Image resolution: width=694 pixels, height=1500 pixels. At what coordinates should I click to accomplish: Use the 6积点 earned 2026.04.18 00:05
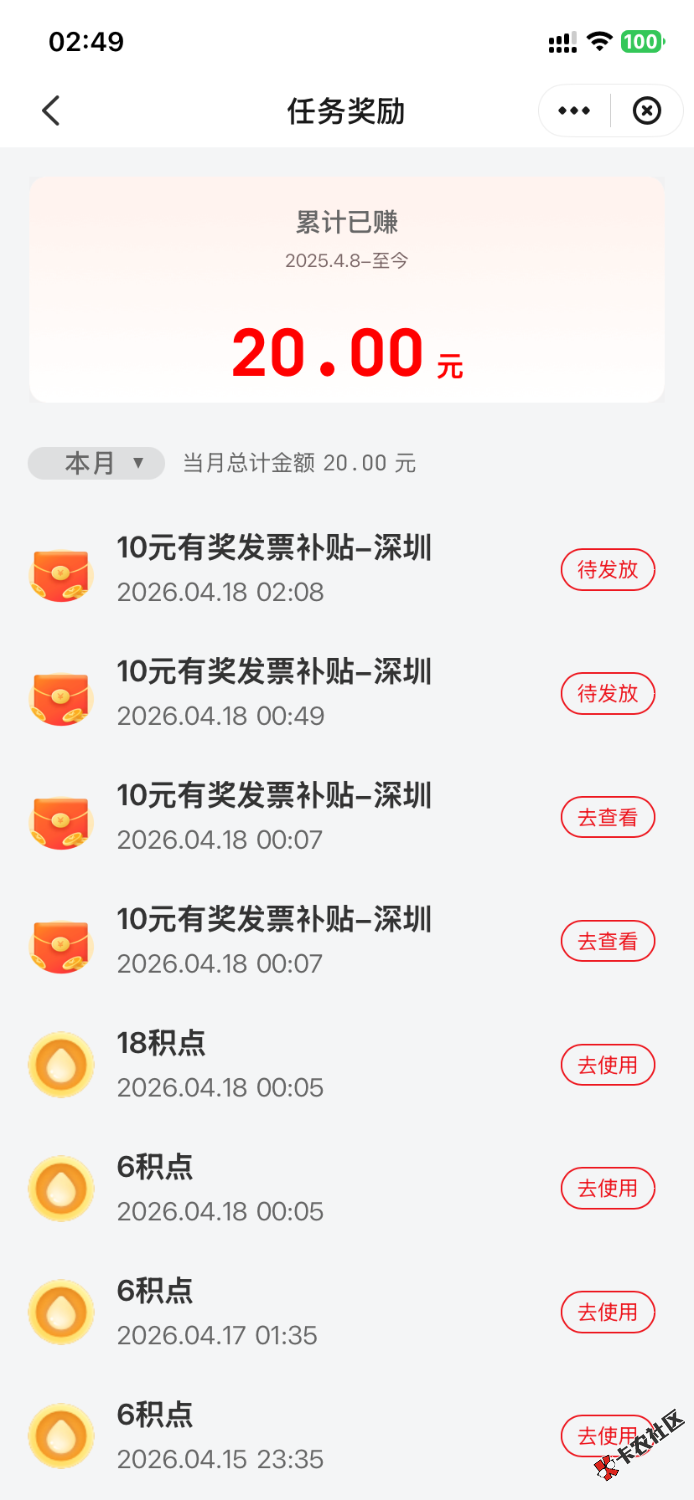pyautogui.click(x=607, y=1189)
